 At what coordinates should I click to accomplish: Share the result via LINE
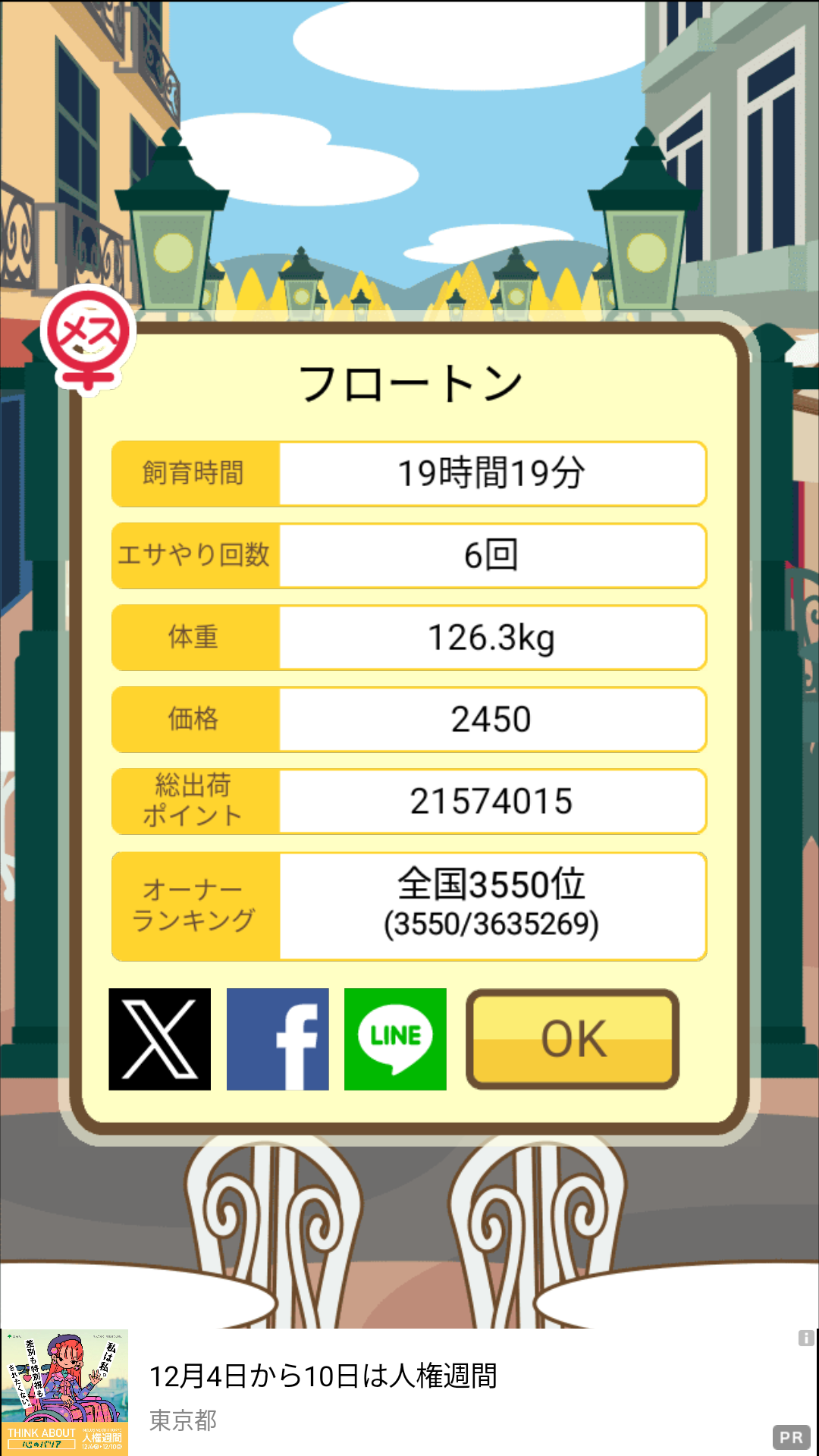pos(395,1039)
